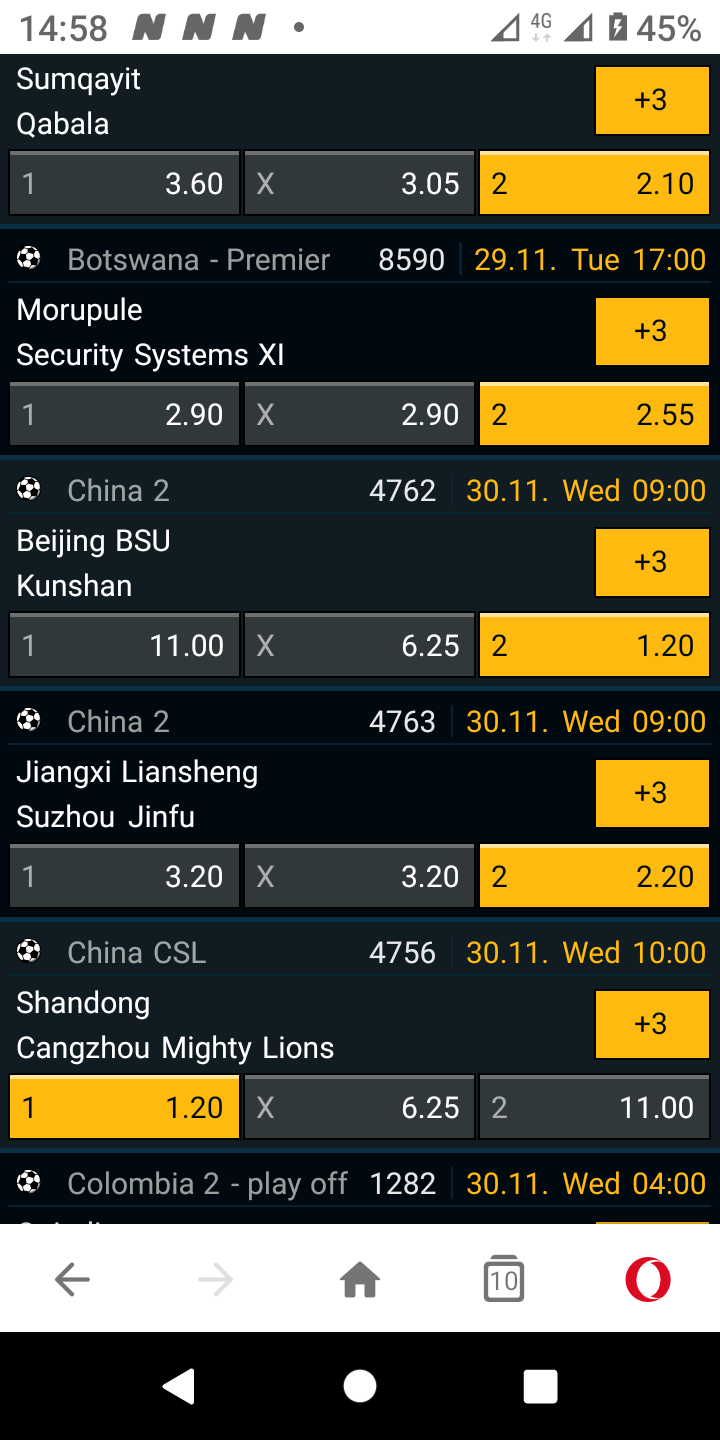Open +3 more markets for Sumqayit vs Qabala
The image size is (720, 1440).
(652, 100)
